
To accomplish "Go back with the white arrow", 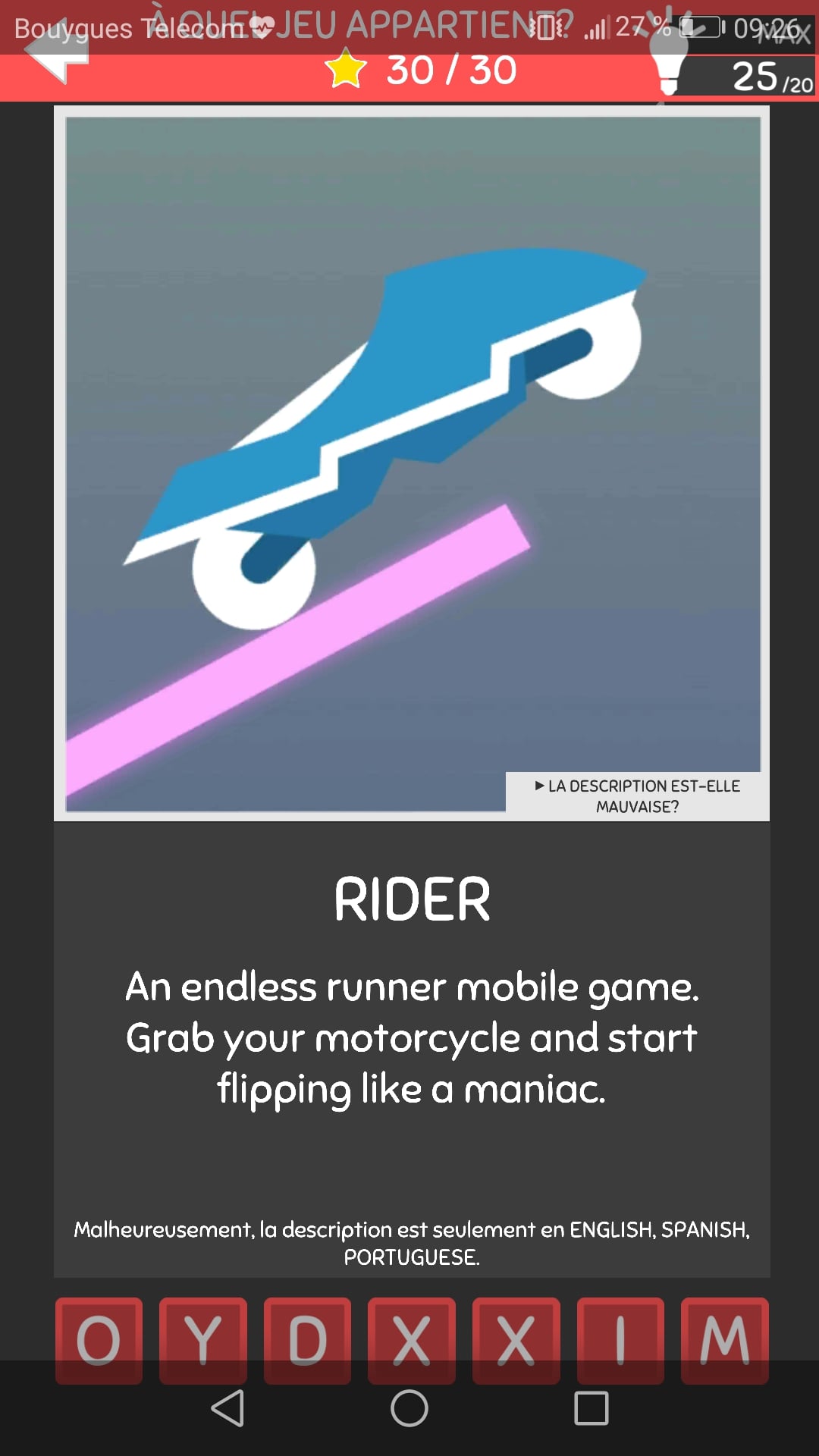I will coord(56,53).
